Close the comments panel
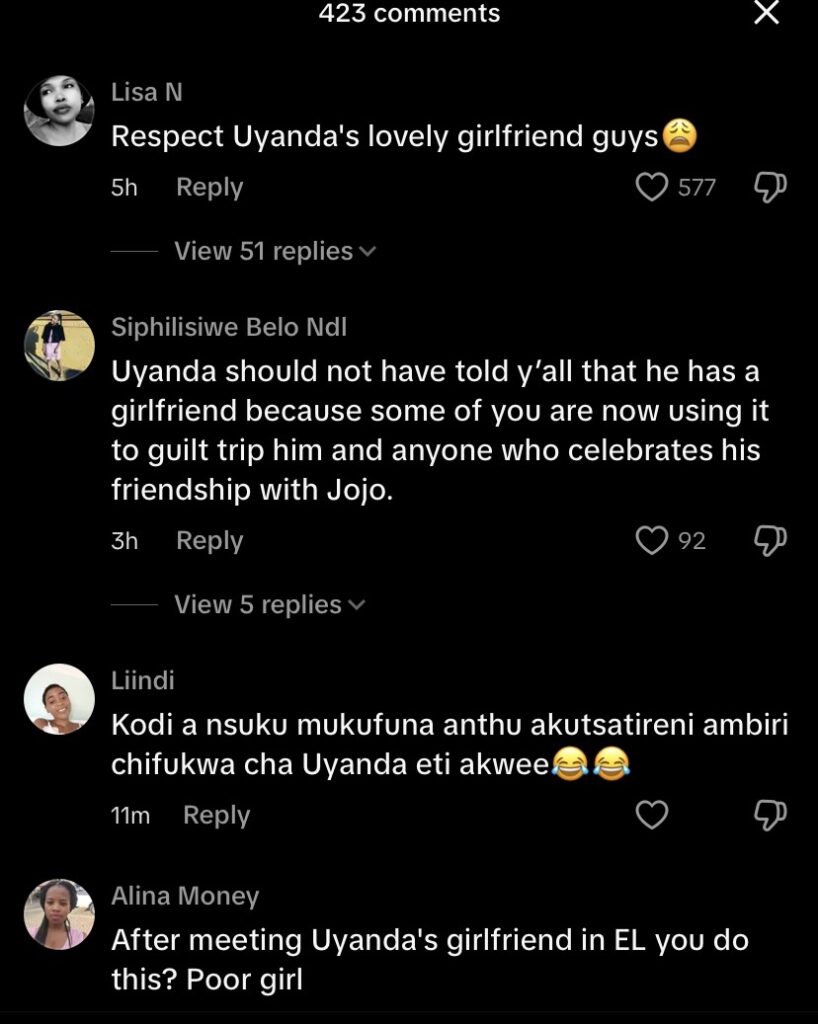The image size is (818, 1024). pyautogui.click(x=766, y=14)
